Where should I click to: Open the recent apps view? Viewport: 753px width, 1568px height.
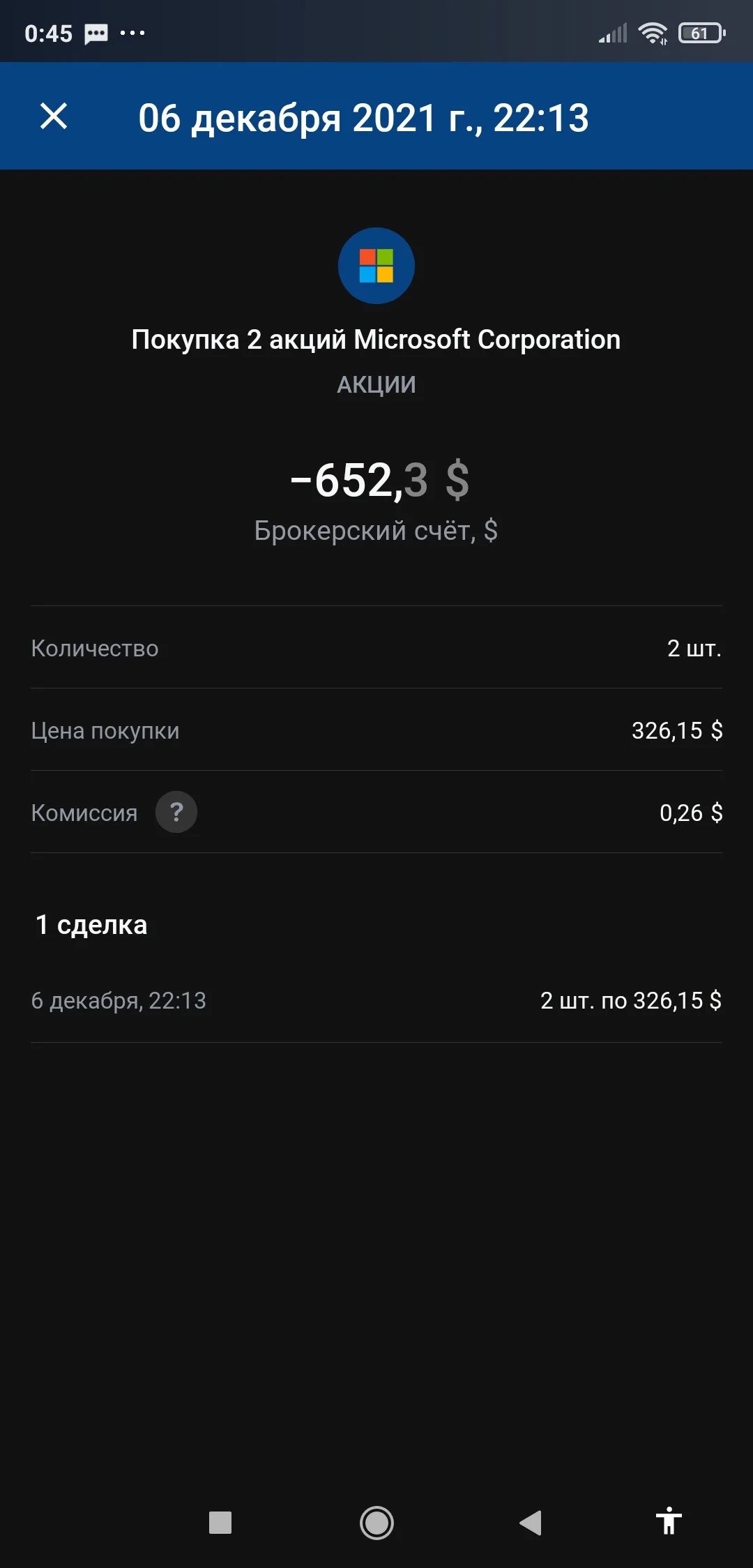220,1523
